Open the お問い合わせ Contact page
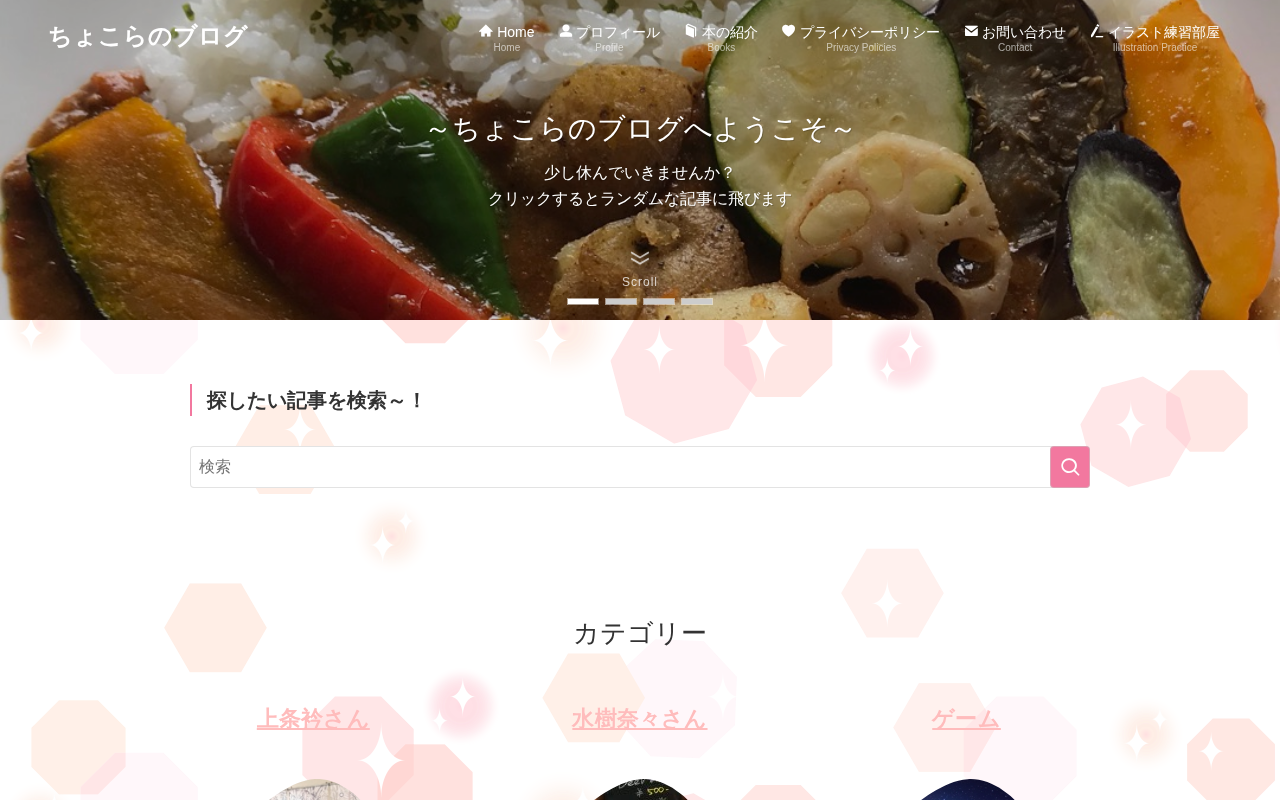 coord(1015,38)
